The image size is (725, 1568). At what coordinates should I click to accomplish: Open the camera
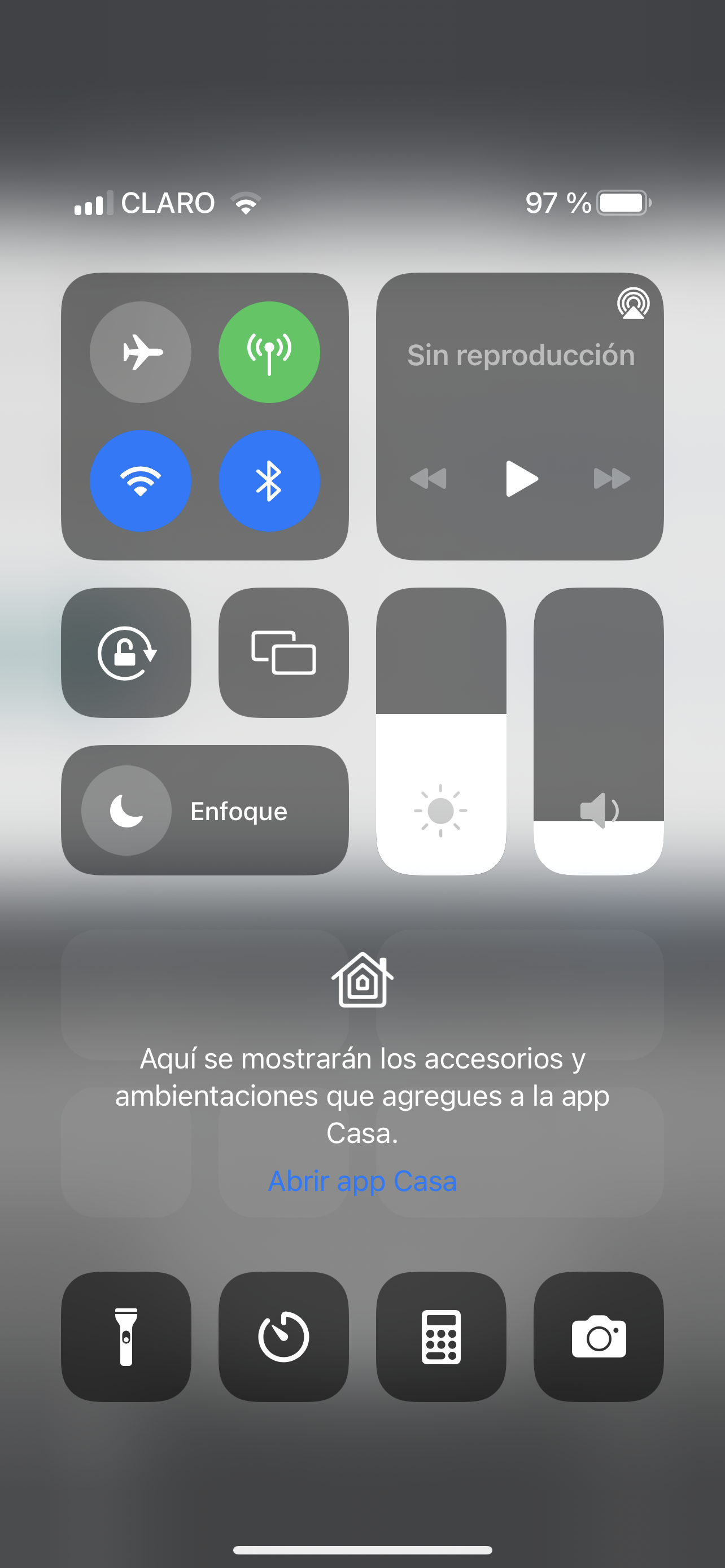pos(599,1337)
